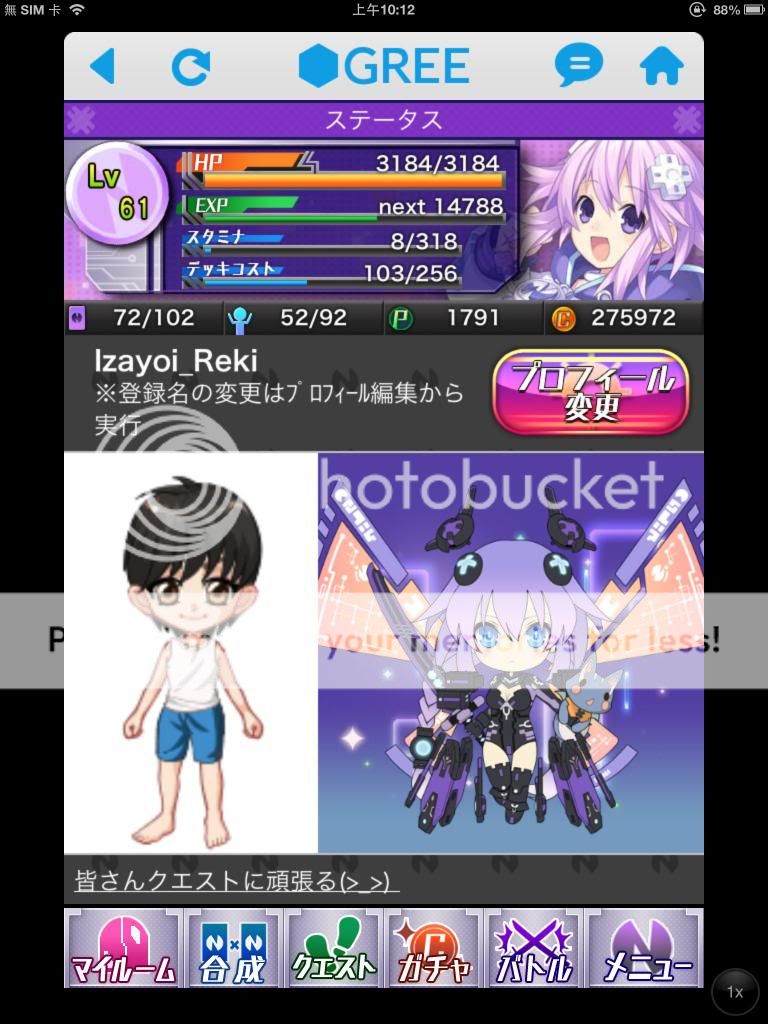The width and height of the screenshot is (768, 1024).
Task: Open the メニュー tab
Action: click(x=644, y=948)
